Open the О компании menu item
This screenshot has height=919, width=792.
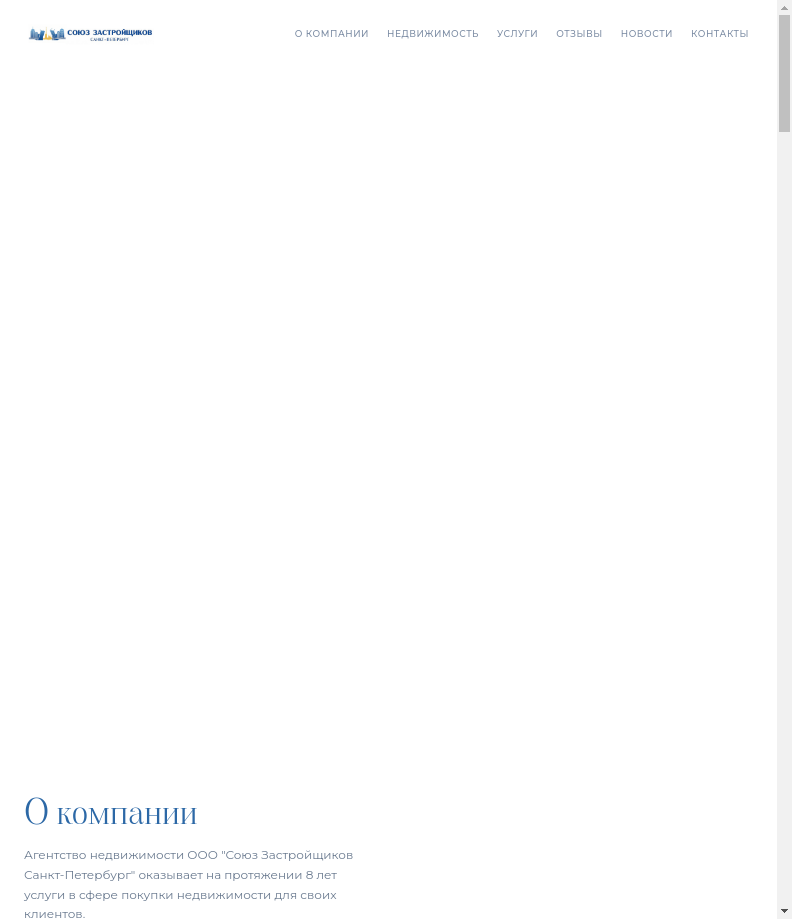[331, 34]
